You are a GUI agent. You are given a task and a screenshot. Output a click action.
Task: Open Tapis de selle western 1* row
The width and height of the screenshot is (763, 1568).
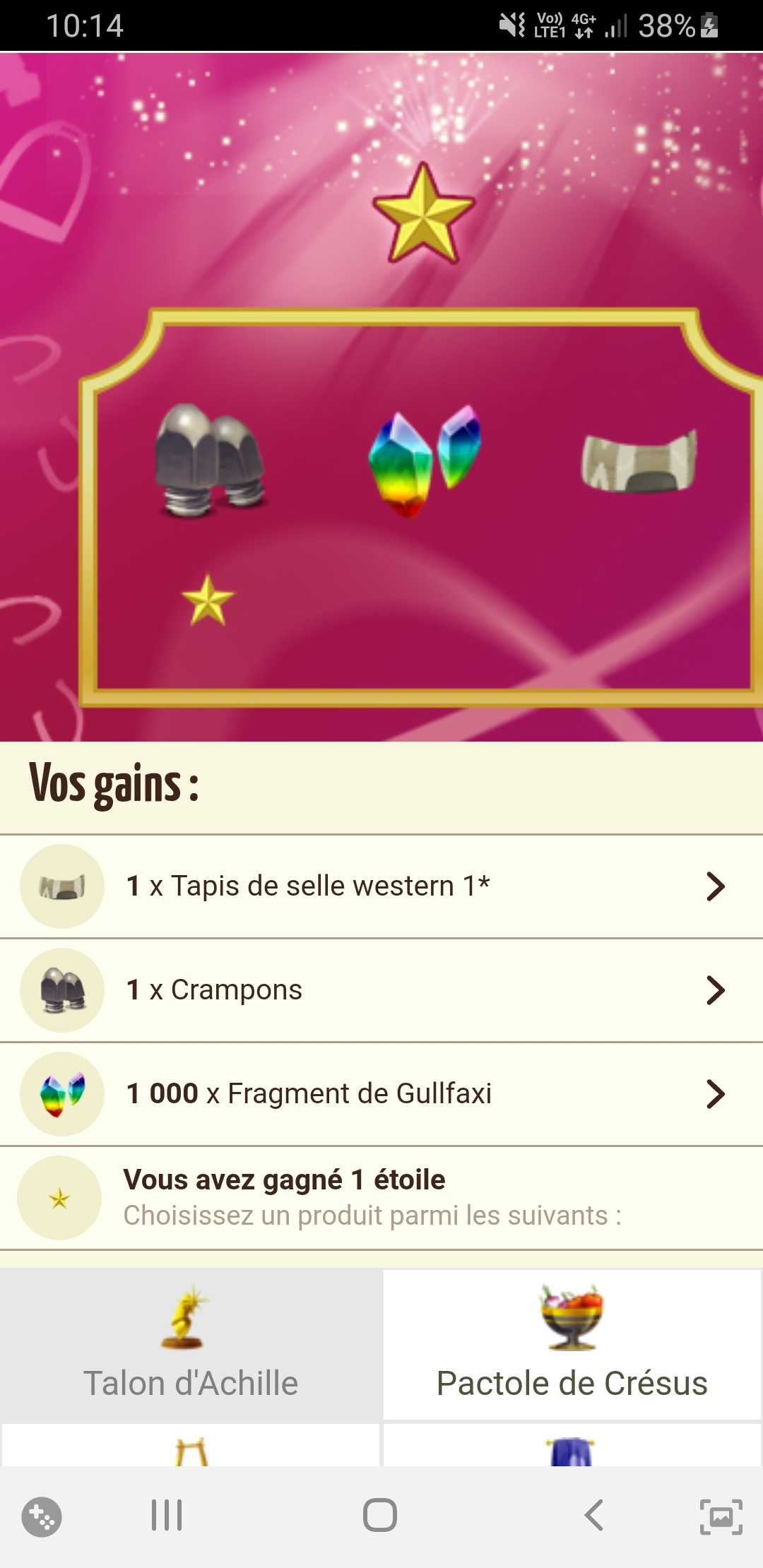coord(381,886)
